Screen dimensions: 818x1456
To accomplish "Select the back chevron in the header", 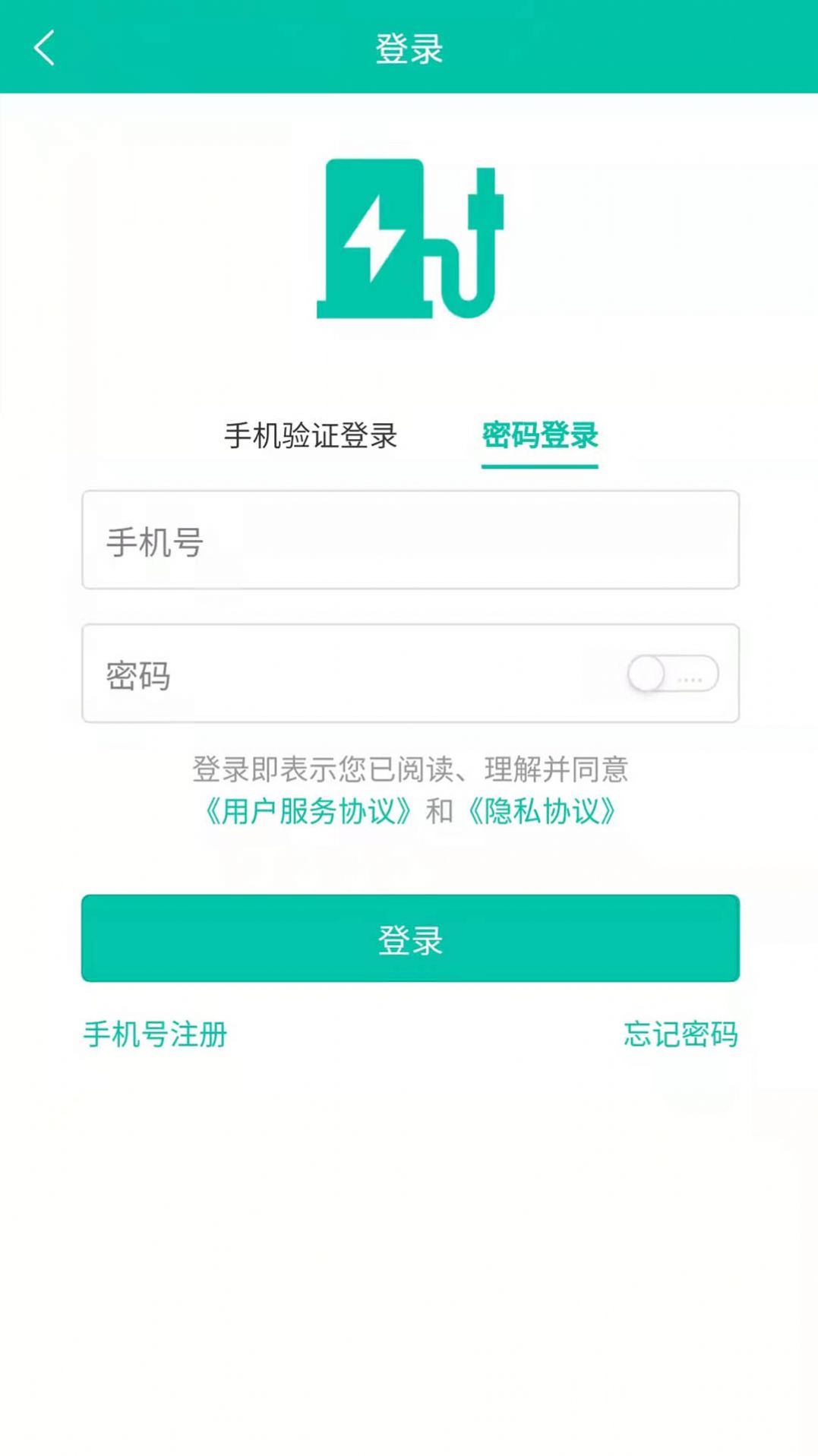I will click(x=43, y=48).
